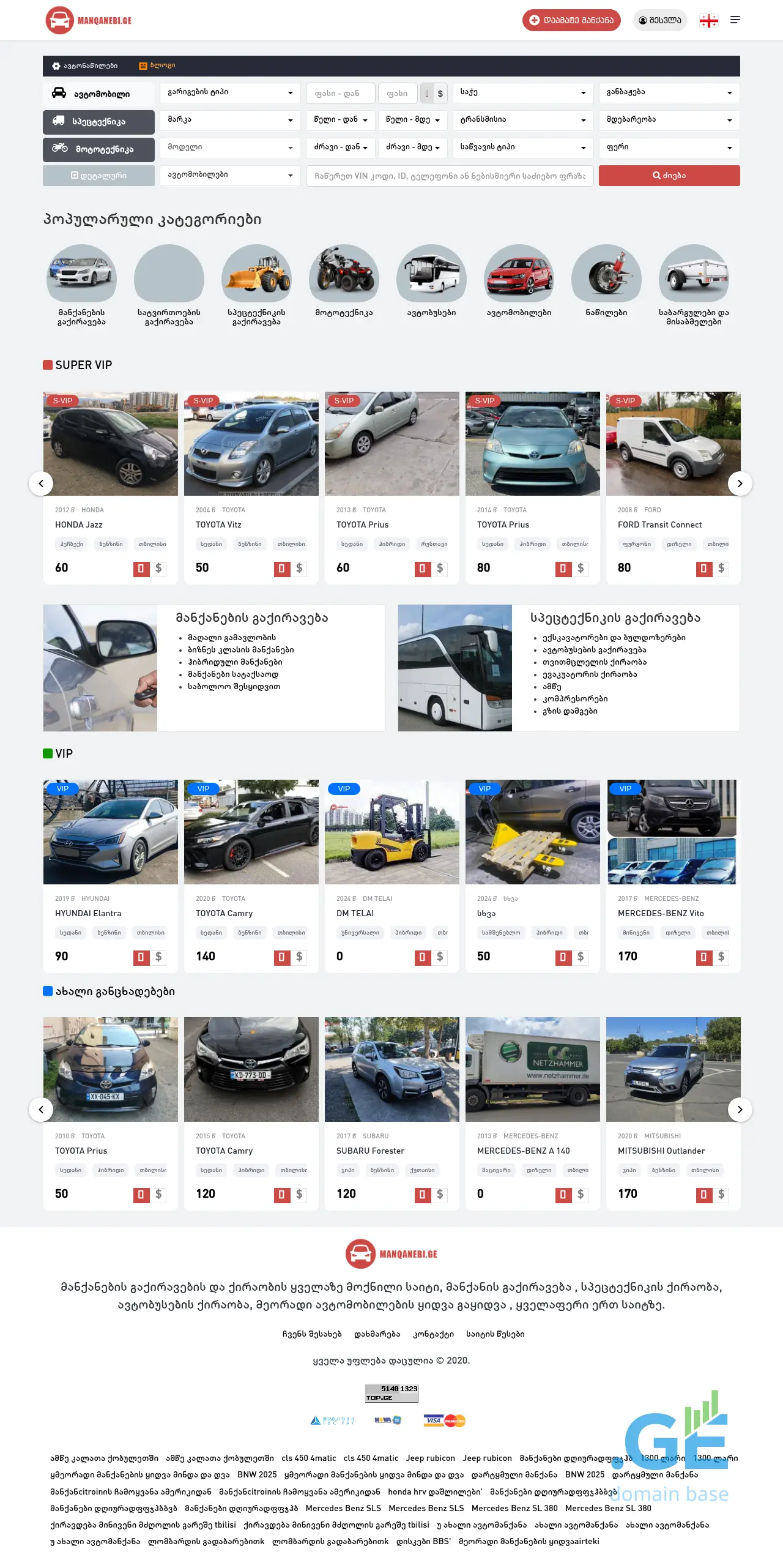Open the დეტალური advanced search button

click(98, 176)
